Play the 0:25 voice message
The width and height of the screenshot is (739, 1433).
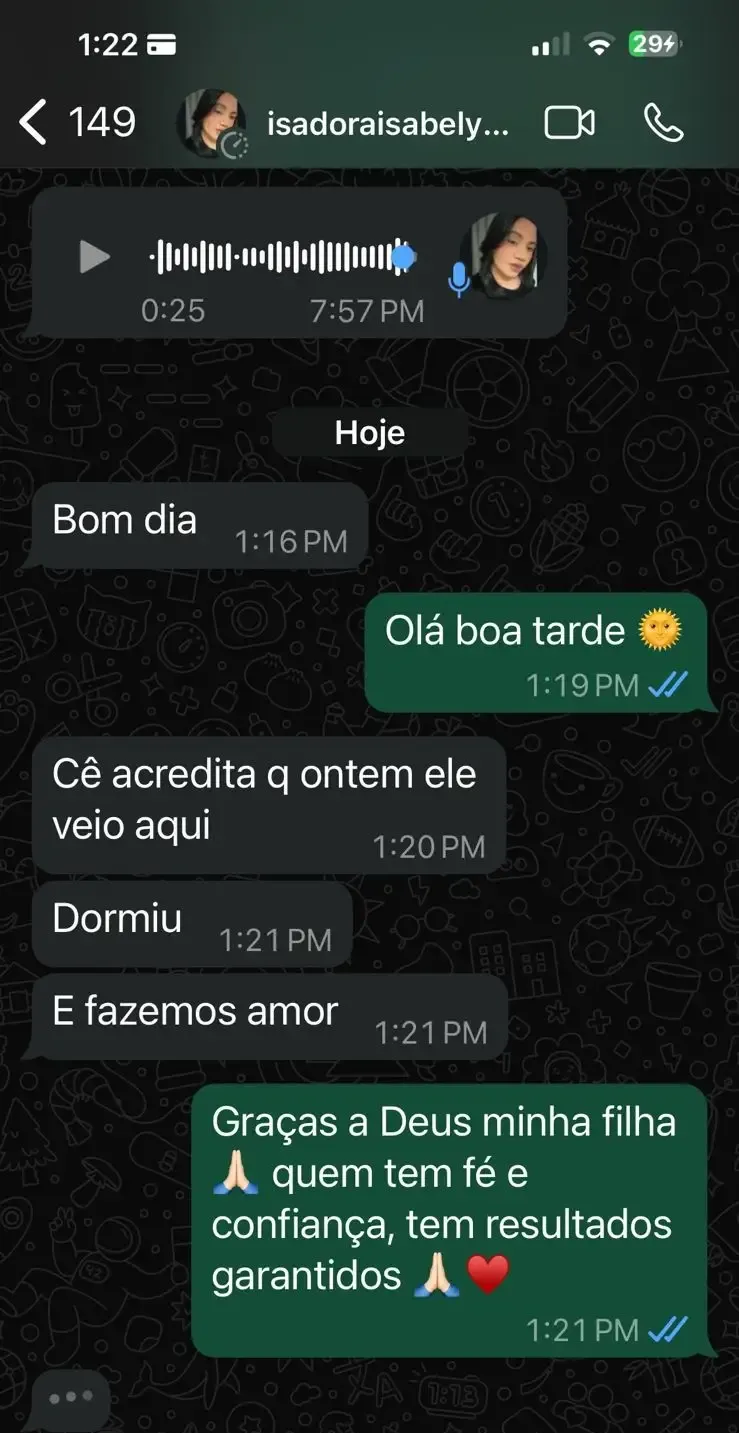click(x=94, y=257)
